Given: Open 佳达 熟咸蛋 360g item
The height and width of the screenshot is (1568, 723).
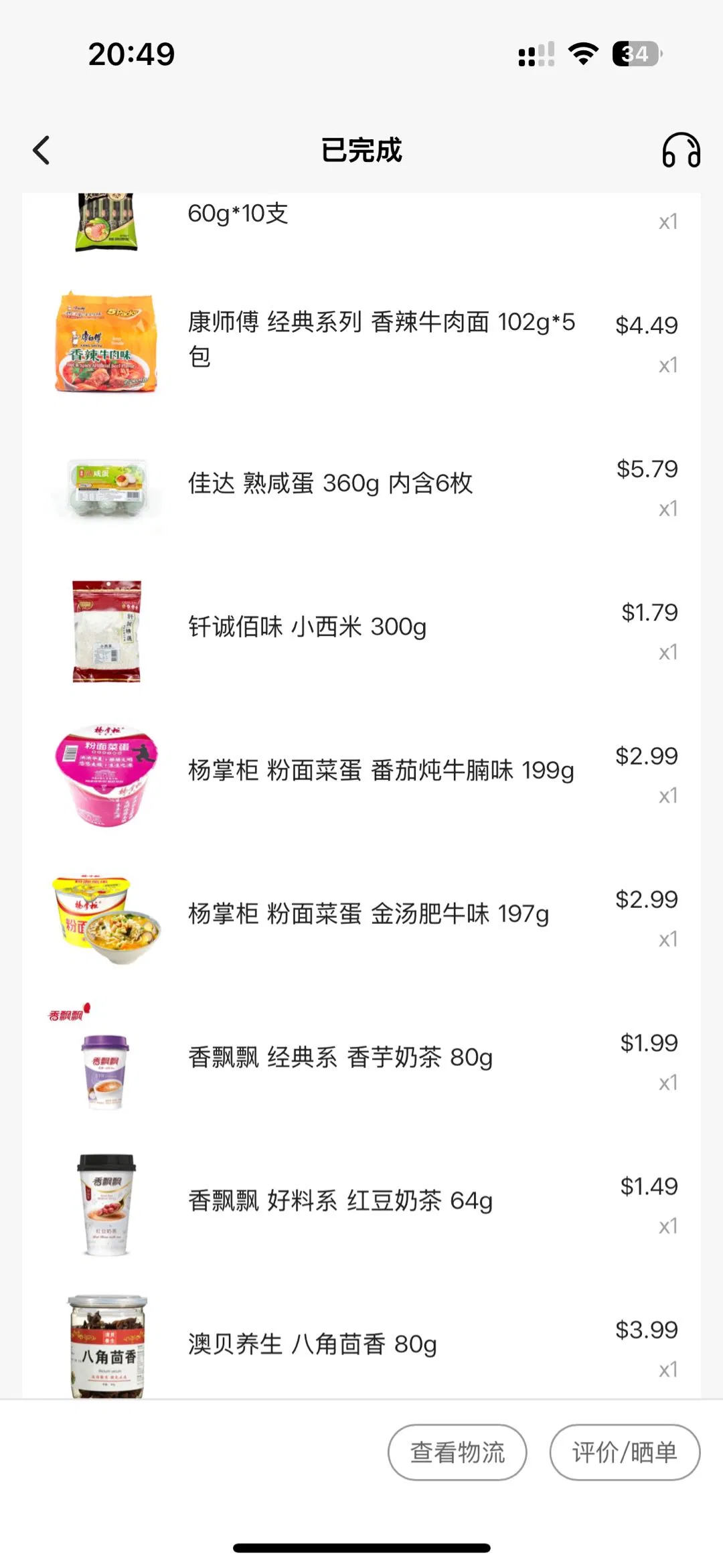Looking at the screenshot, I should click(x=330, y=483).
